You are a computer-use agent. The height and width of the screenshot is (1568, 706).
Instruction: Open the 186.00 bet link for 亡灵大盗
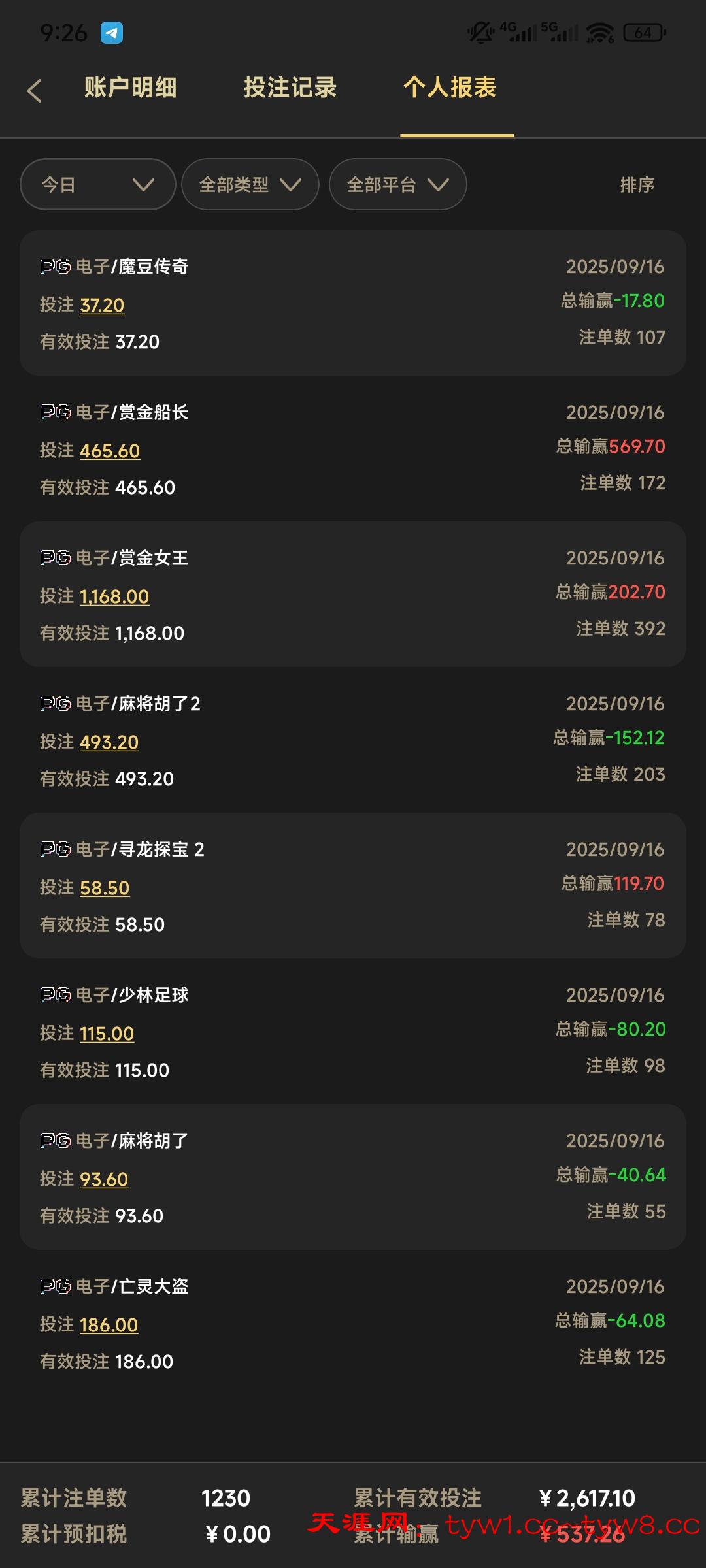[109, 1325]
